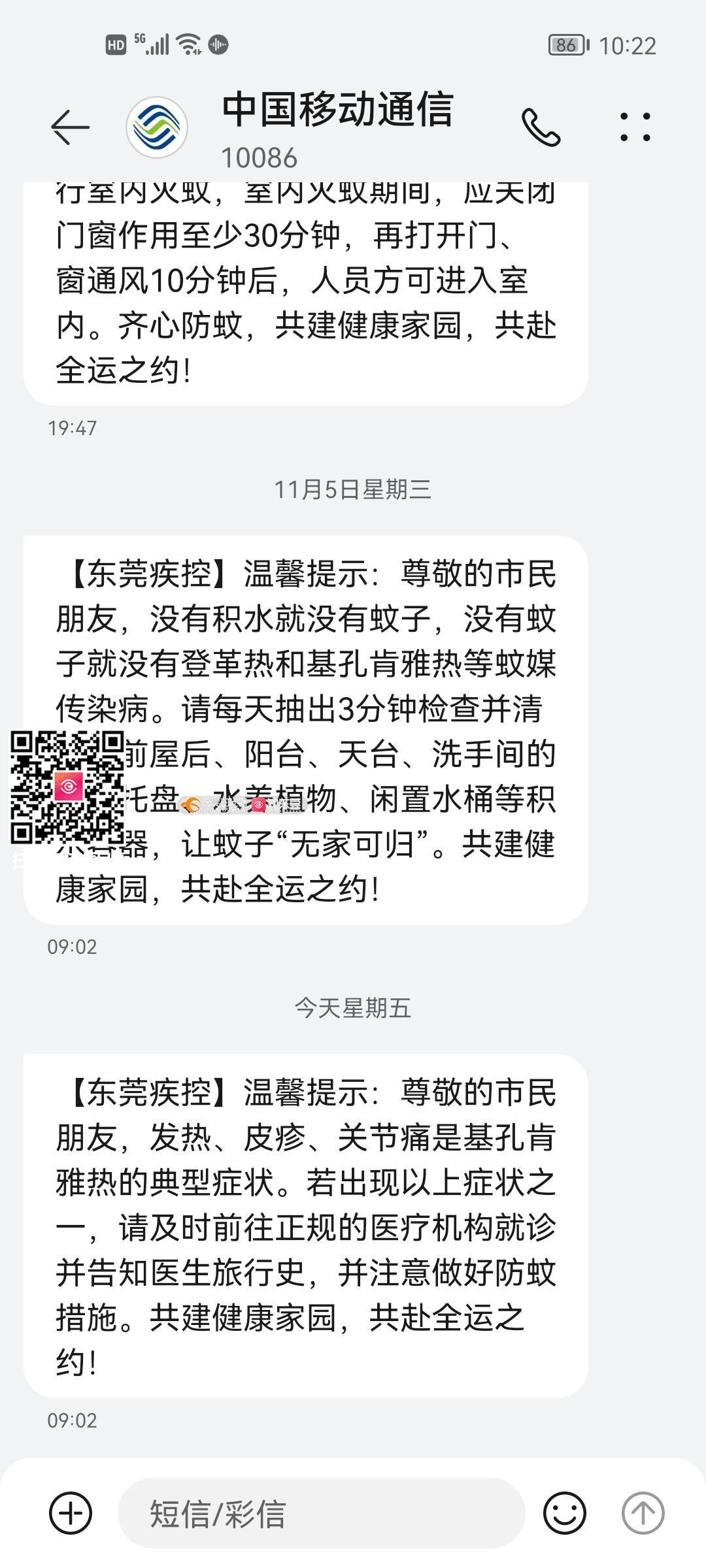Go back to the message list
Image resolution: width=706 pixels, height=1568 pixels.
click(x=70, y=127)
